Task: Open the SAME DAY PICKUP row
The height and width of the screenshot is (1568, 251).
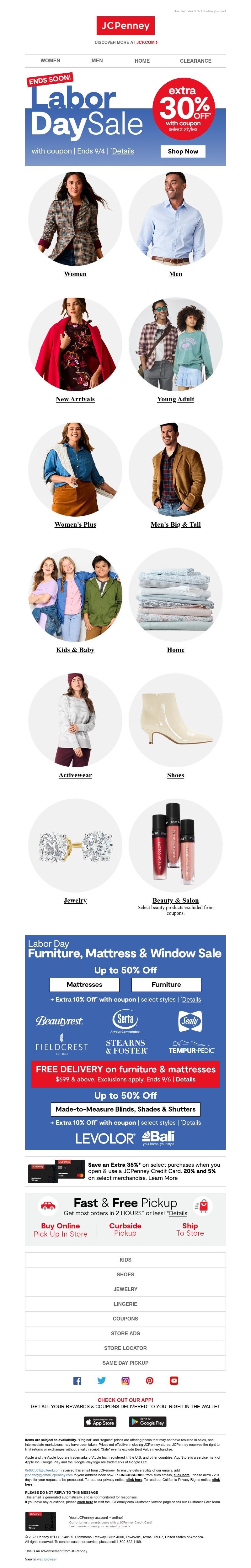Action: pyautogui.click(x=125, y=1363)
